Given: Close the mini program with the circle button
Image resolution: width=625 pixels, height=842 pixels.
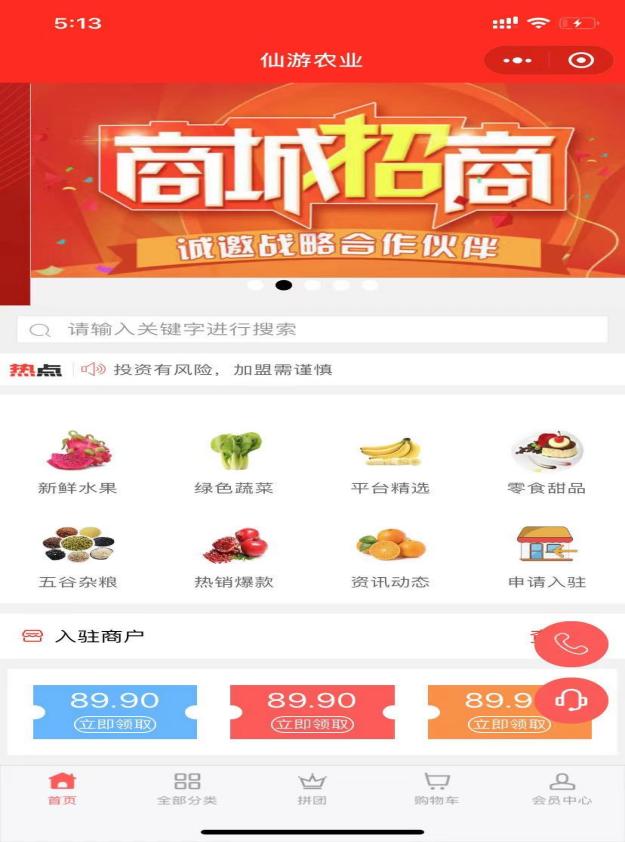Looking at the screenshot, I should tap(580, 60).
